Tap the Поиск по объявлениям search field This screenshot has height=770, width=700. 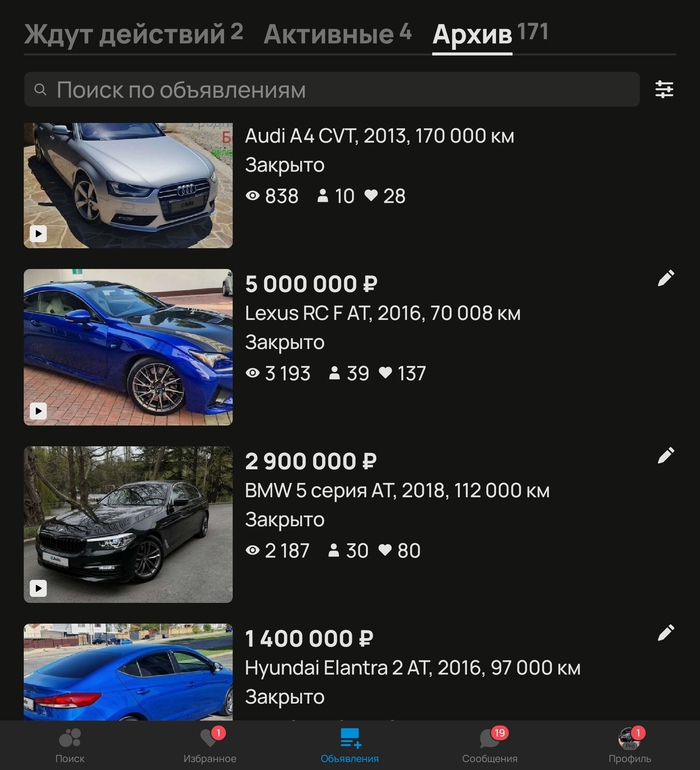tap(330, 90)
